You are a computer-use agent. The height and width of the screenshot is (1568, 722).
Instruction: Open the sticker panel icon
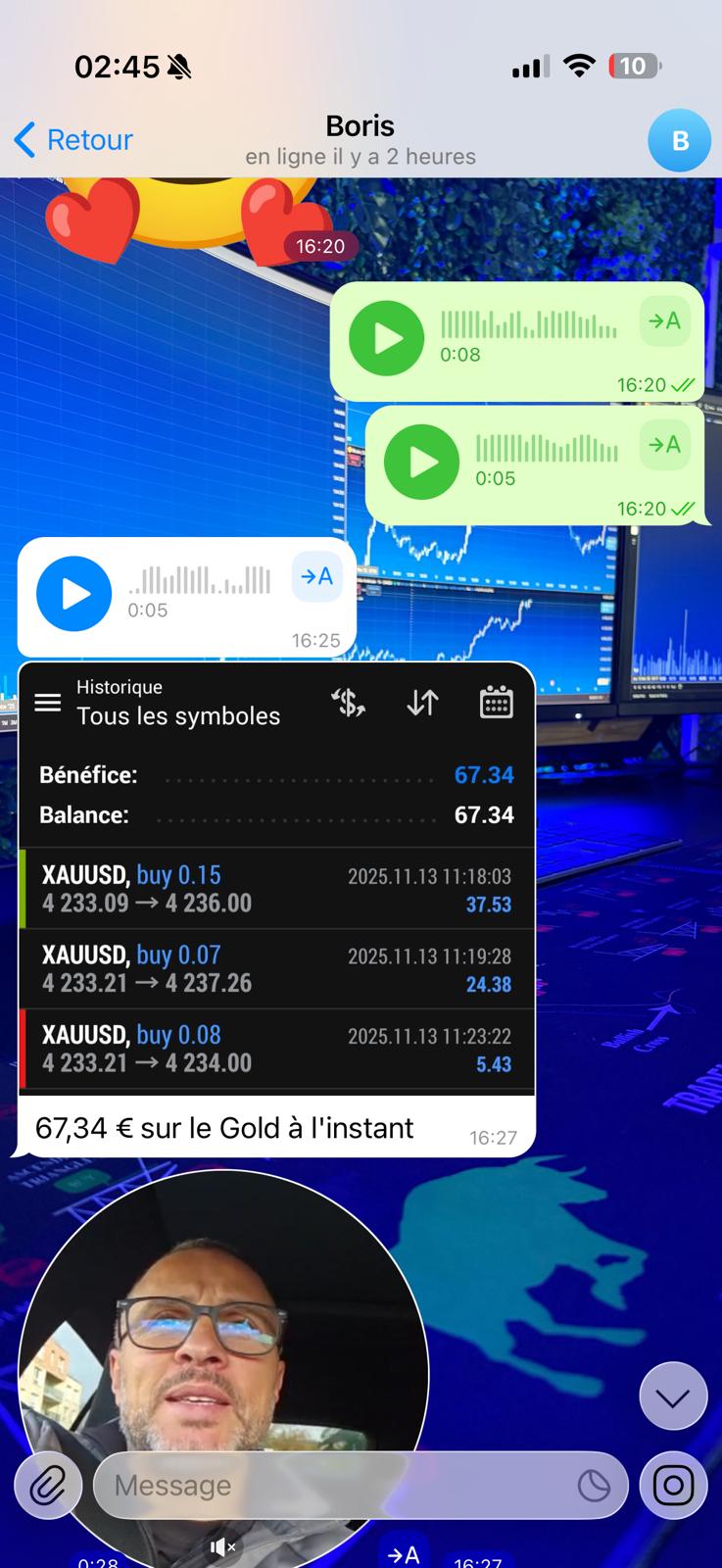[x=594, y=1486]
